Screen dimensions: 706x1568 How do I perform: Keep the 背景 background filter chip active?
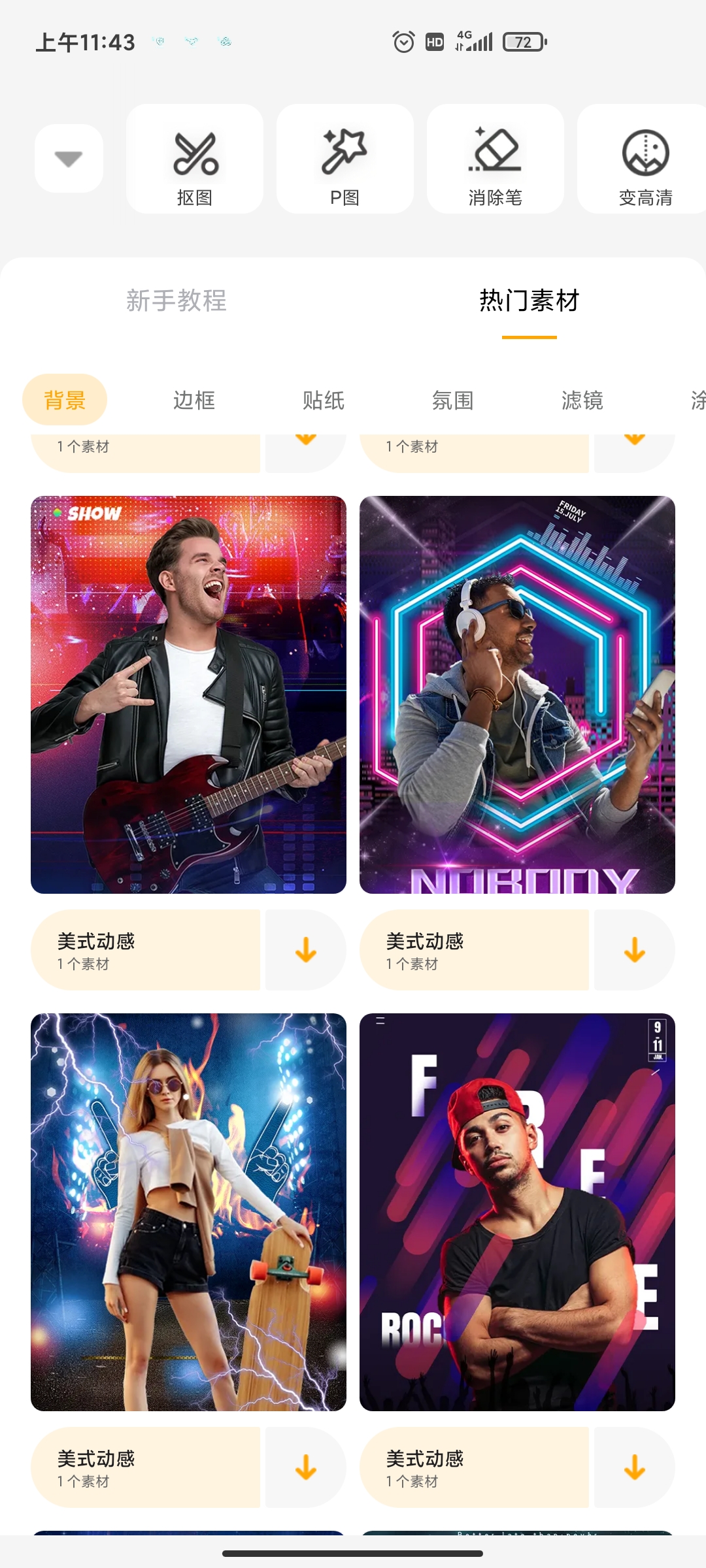click(x=65, y=400)
